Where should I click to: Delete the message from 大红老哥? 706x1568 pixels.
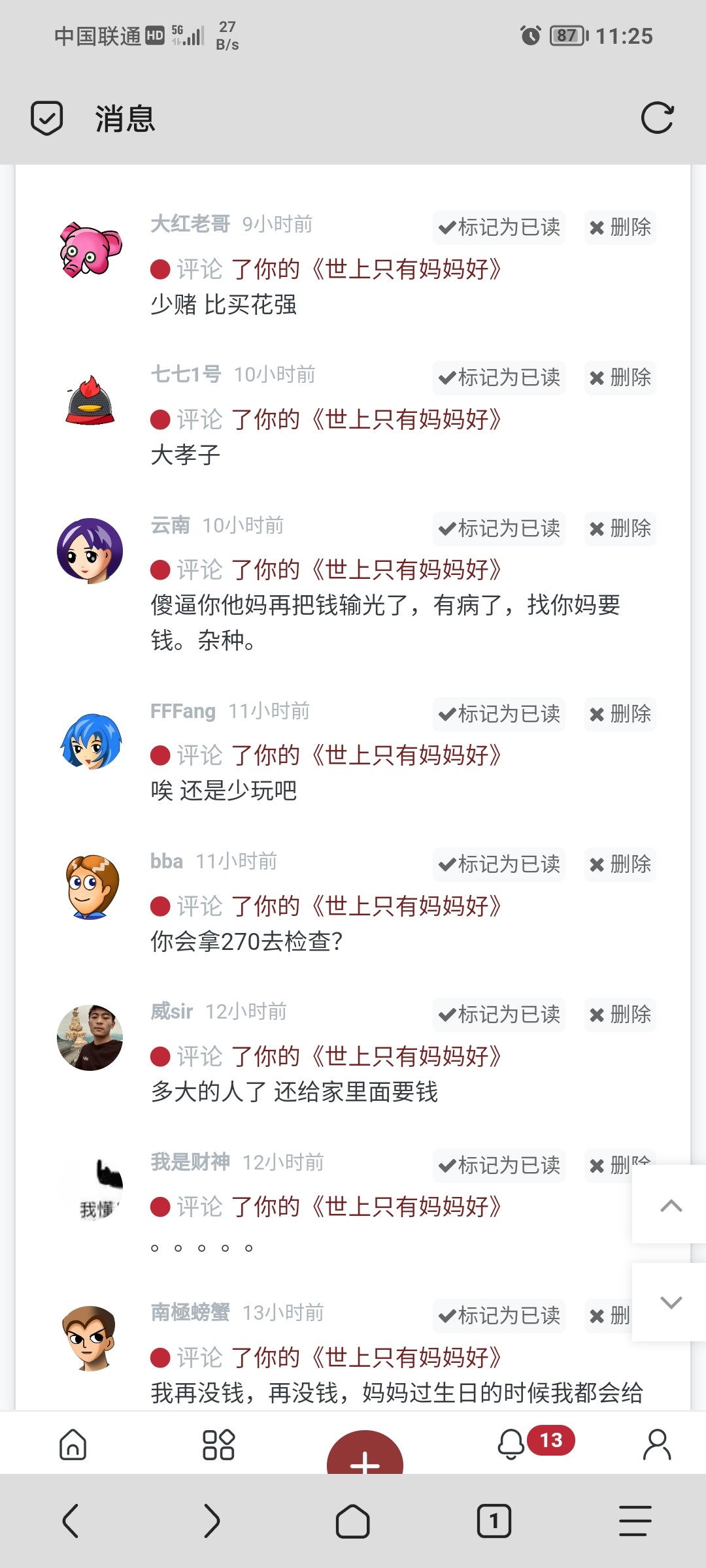[620, 227]
